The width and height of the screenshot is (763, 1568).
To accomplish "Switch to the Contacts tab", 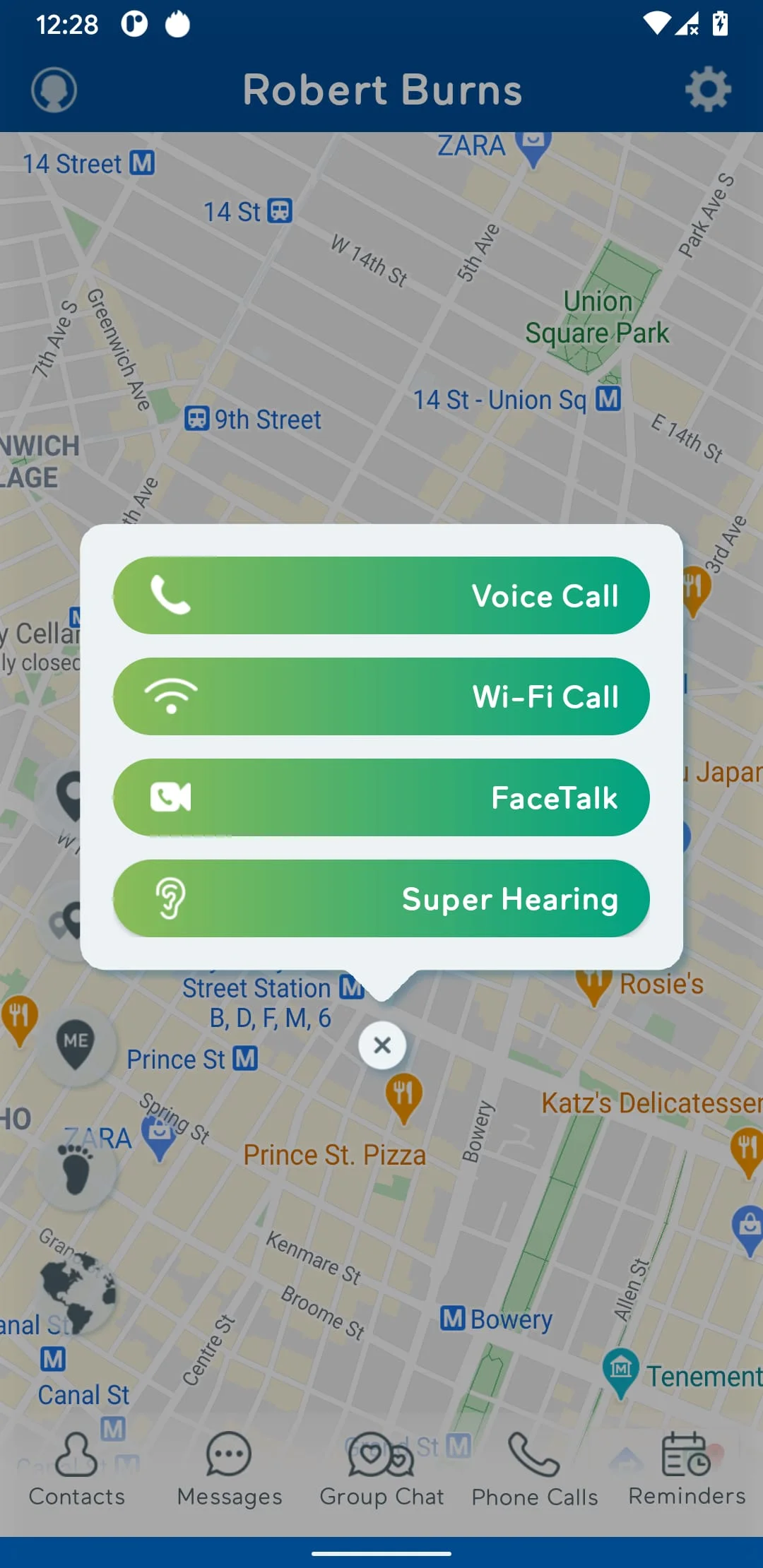I will 76,1471.
